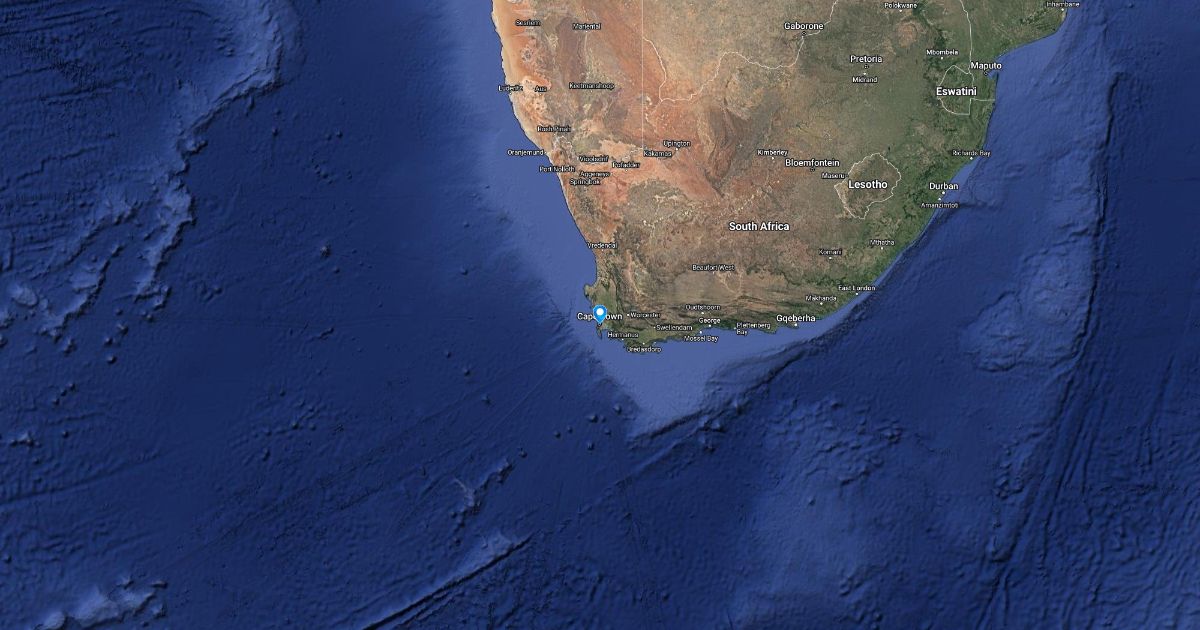The image size is (1200, 630).
Task: Tap the location pin on Cape Town
Action: (600, 314)
